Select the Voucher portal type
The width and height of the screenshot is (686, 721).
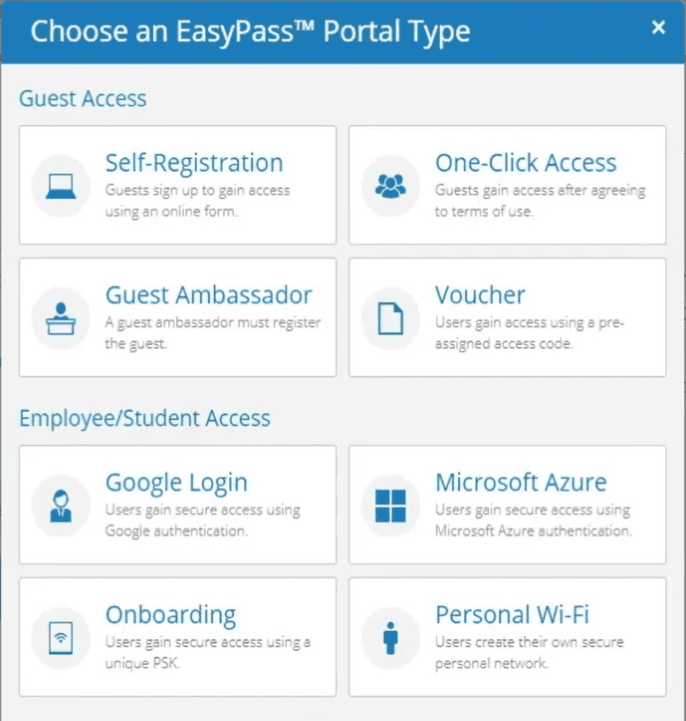(x=507, y=317)
